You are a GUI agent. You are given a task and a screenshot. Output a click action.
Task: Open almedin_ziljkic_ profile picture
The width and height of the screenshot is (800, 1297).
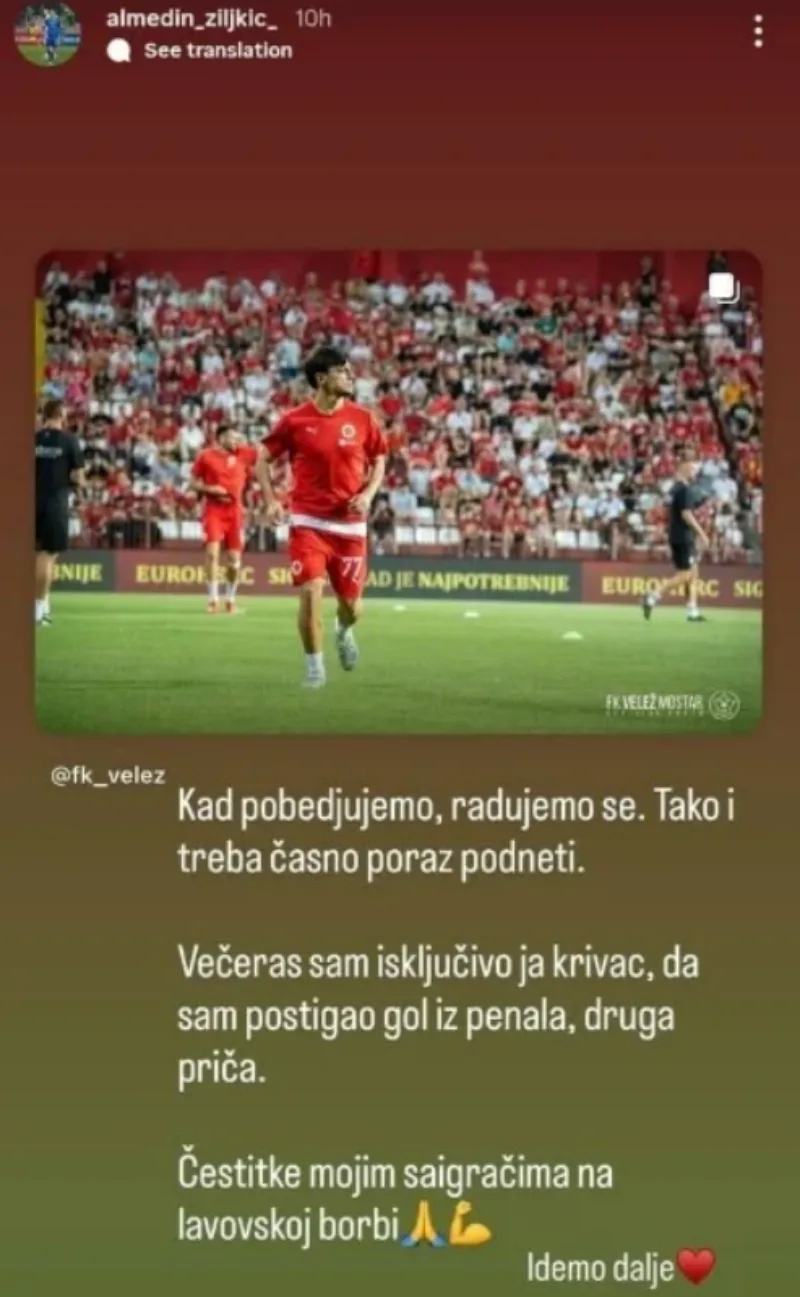(47, 34)
